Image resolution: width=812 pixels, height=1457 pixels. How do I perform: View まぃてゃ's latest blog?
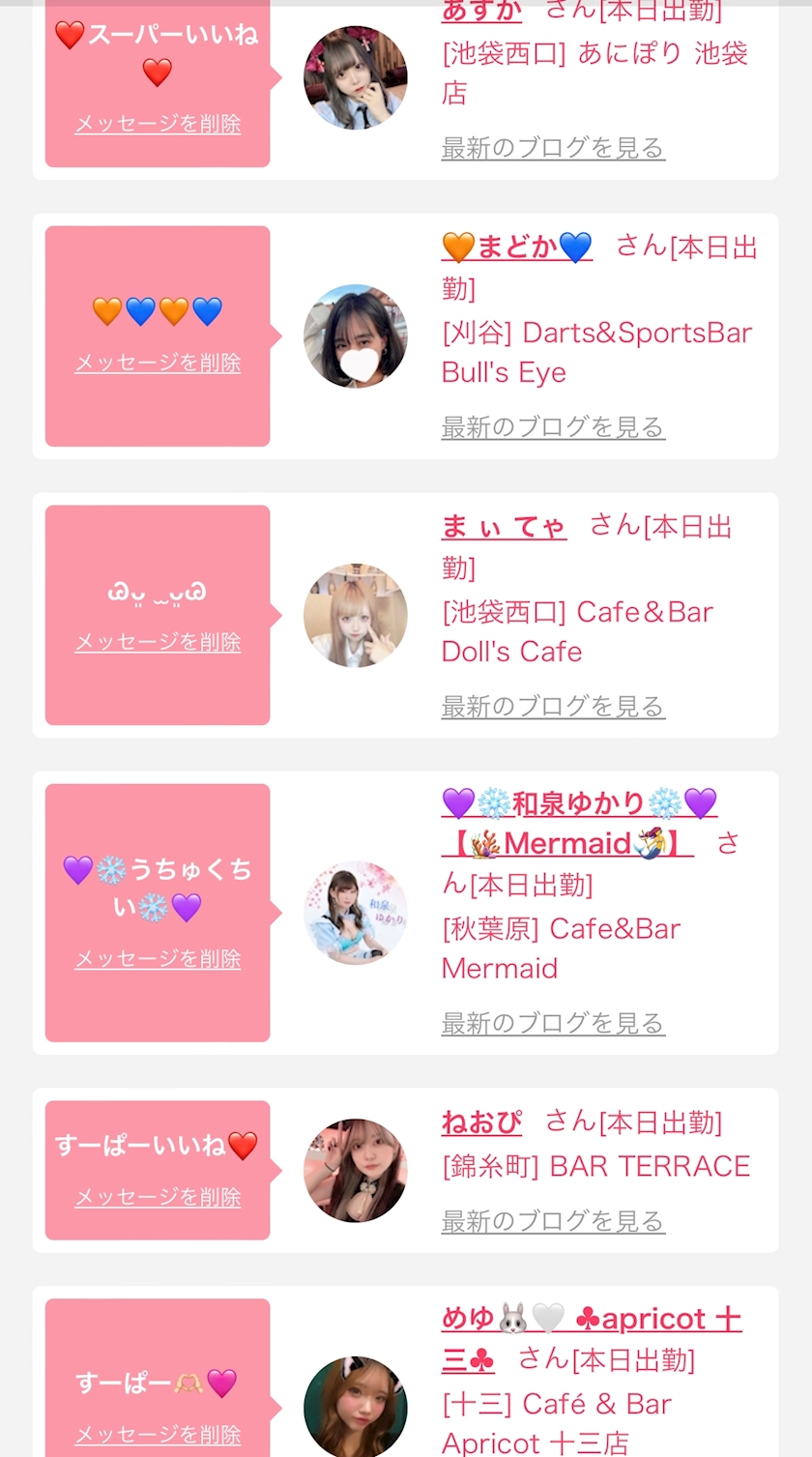[553, 707]
